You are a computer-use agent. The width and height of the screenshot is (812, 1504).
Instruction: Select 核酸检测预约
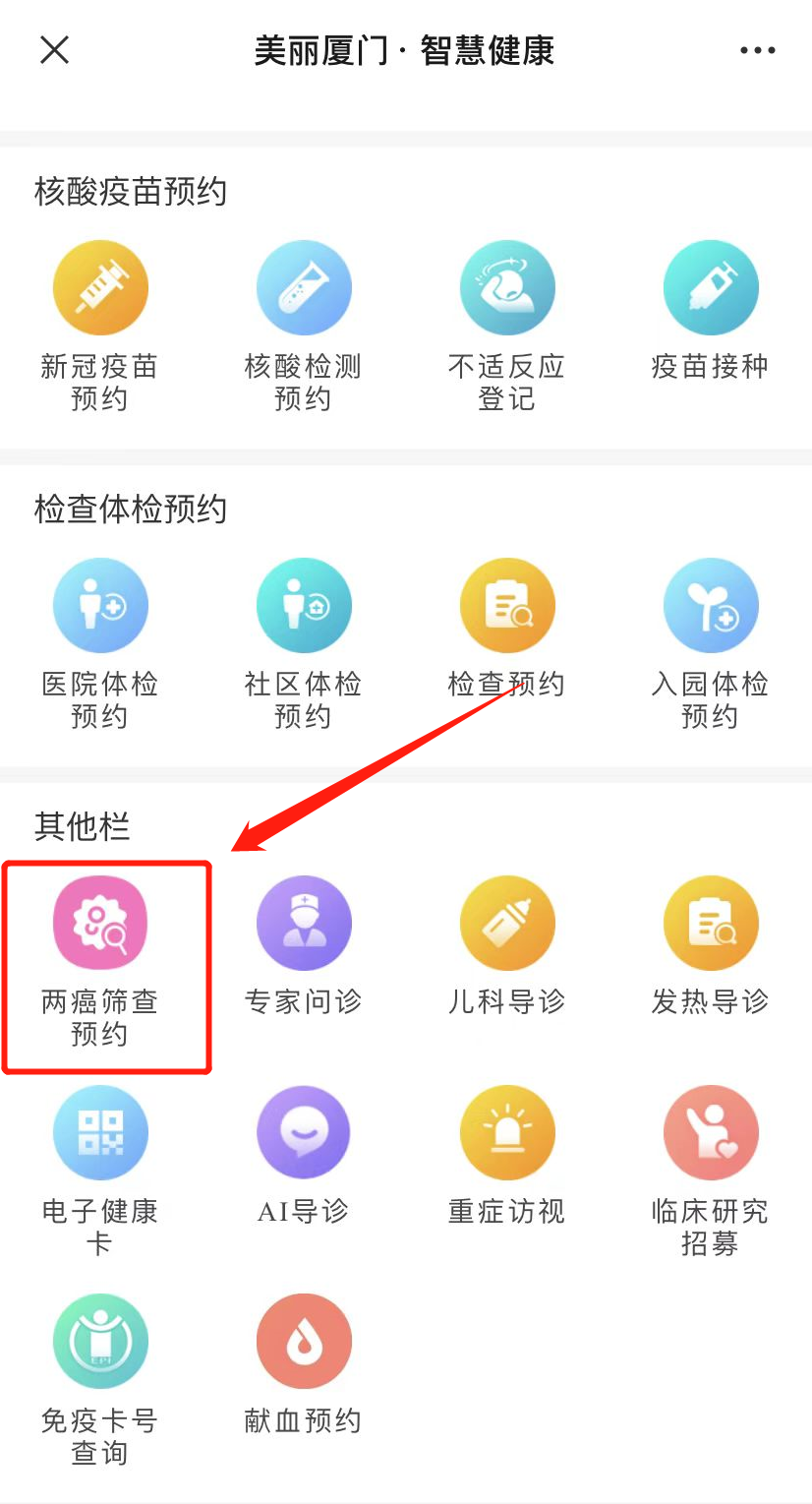(304, 288)
